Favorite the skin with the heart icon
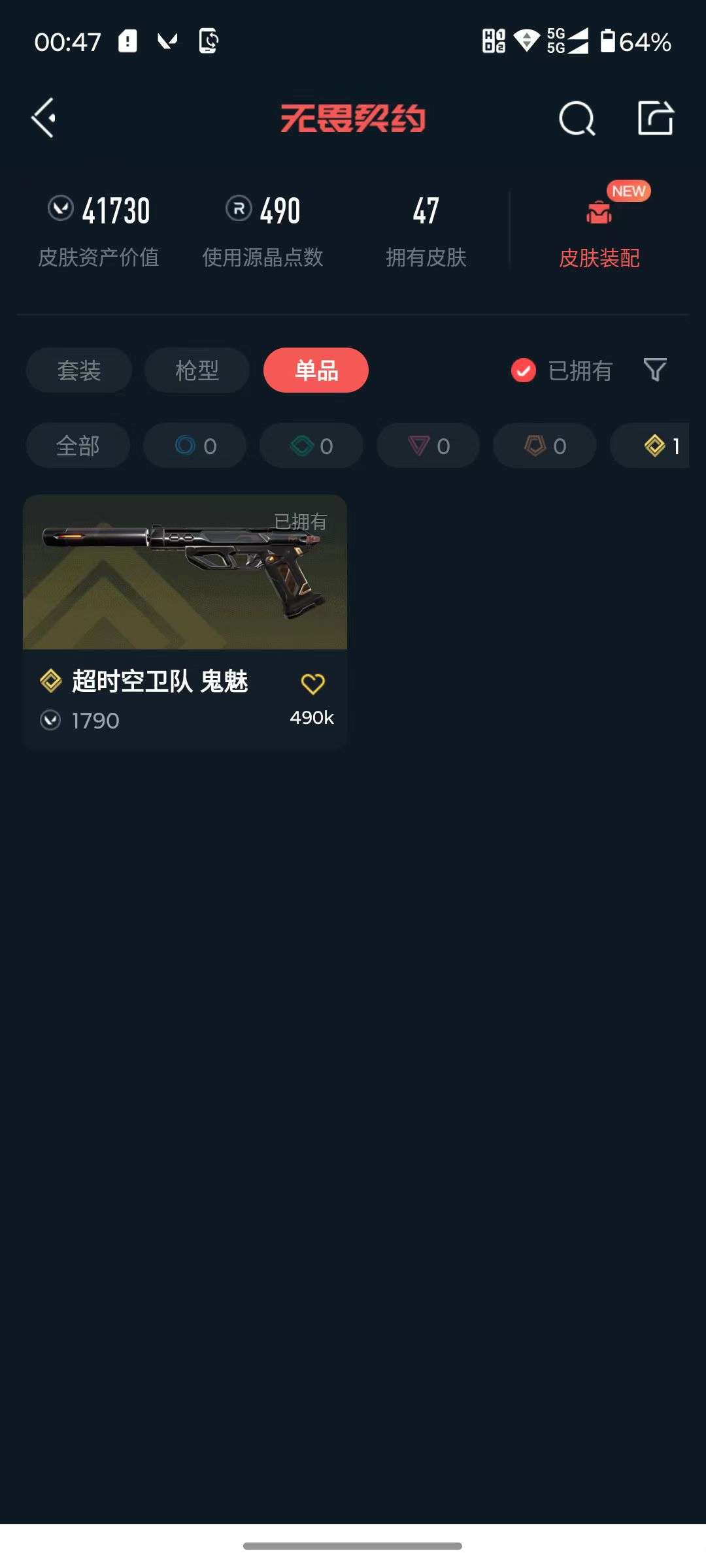Viewport: 706px width, 1568px height. pos(313,683)
